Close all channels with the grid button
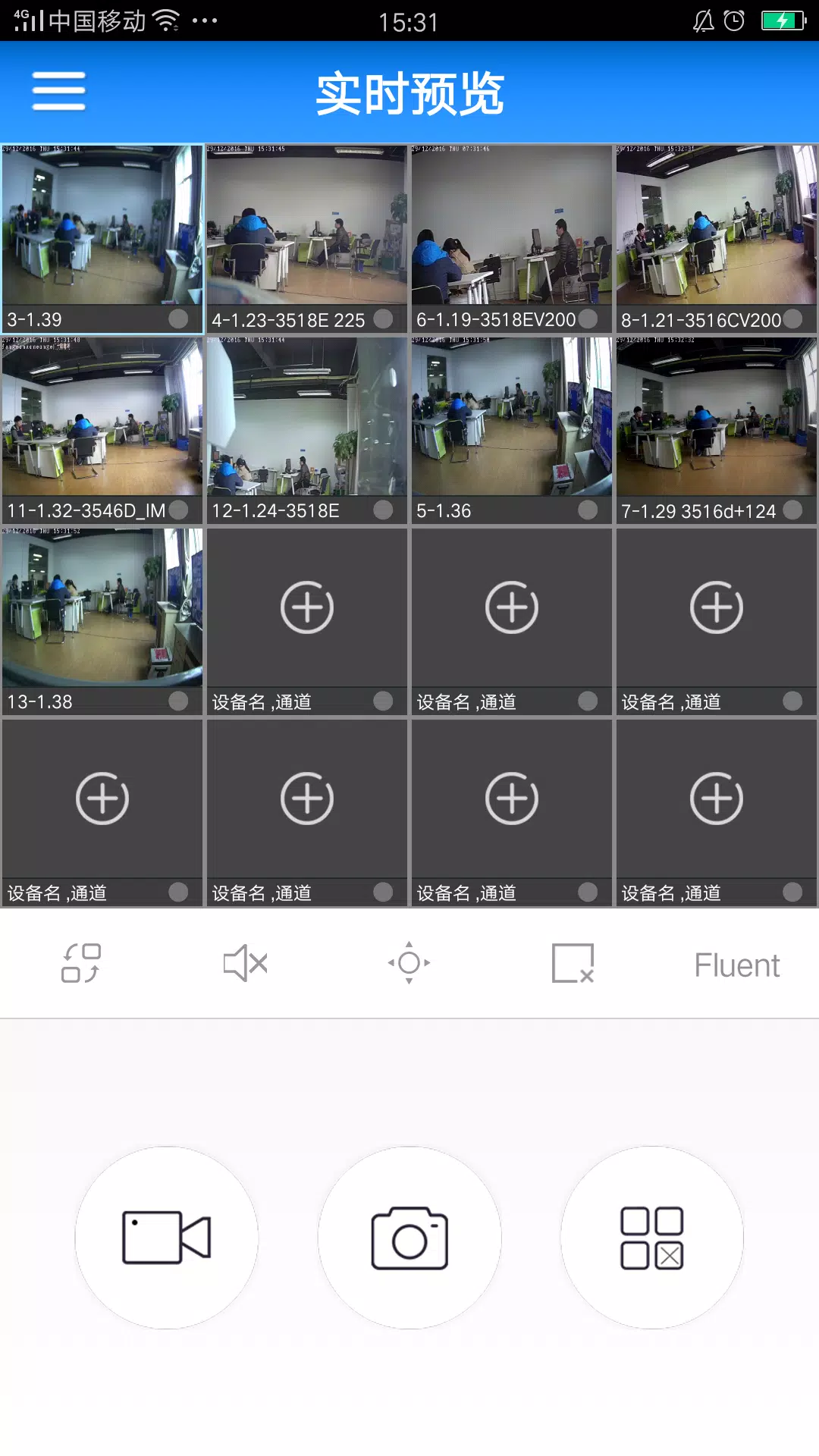The image size is (819, 1456). pyautogui.click(x=652, y=1238)
